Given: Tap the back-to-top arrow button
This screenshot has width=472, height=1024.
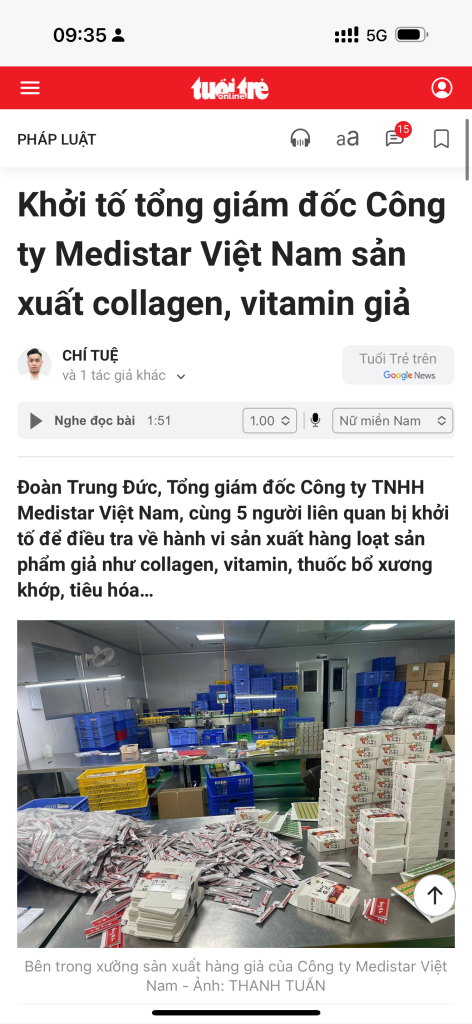Looking at the screenshot, I should pyautogui.click(x=434, y=895).
